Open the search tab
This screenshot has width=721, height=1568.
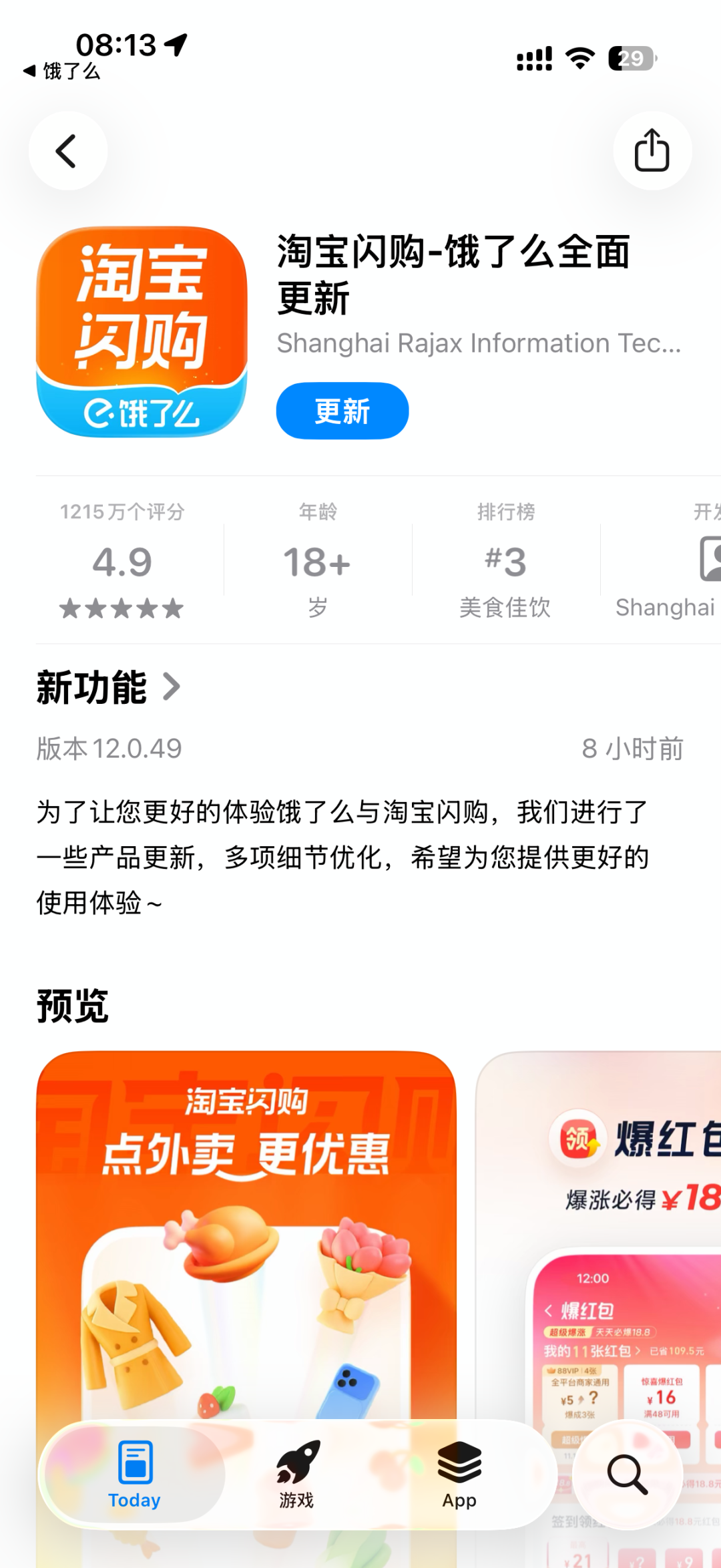pyautogui.click(x=627, y=1474)
